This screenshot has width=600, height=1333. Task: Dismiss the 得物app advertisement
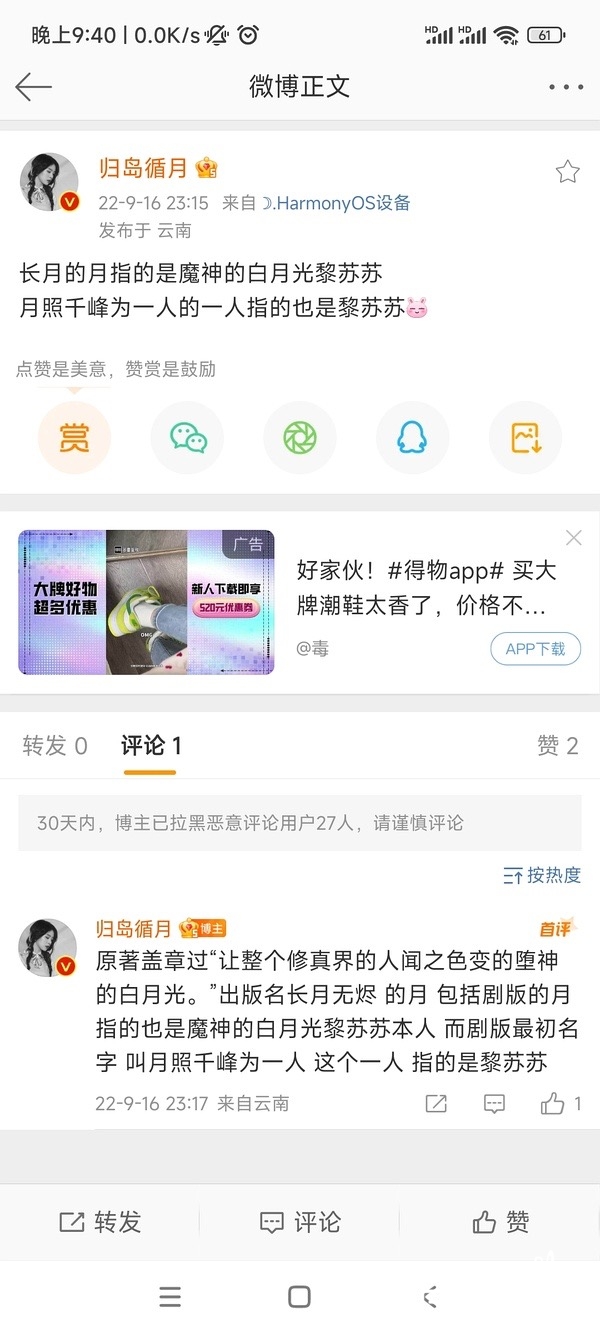(573, 538)
